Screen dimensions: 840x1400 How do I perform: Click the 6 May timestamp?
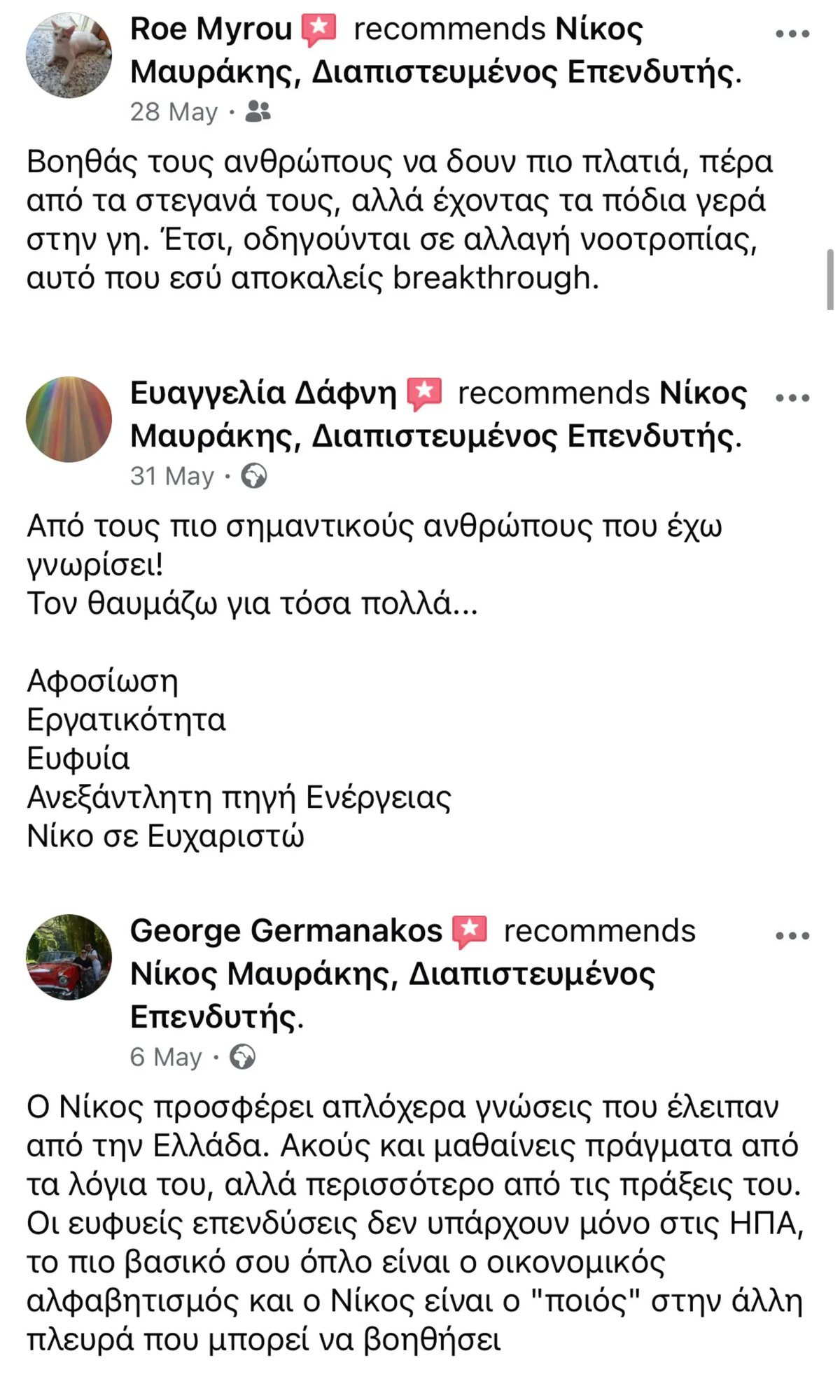[x=166, y=1057]
